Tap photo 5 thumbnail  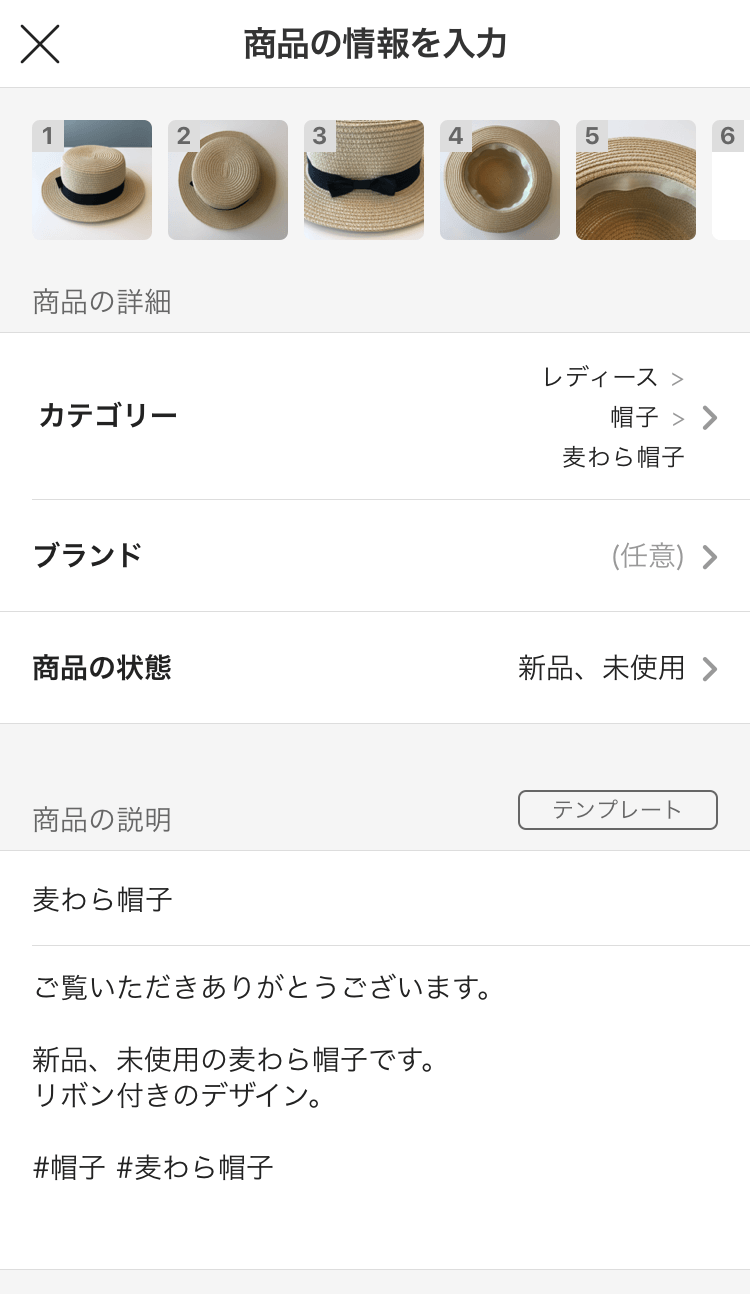coord(636,180)
